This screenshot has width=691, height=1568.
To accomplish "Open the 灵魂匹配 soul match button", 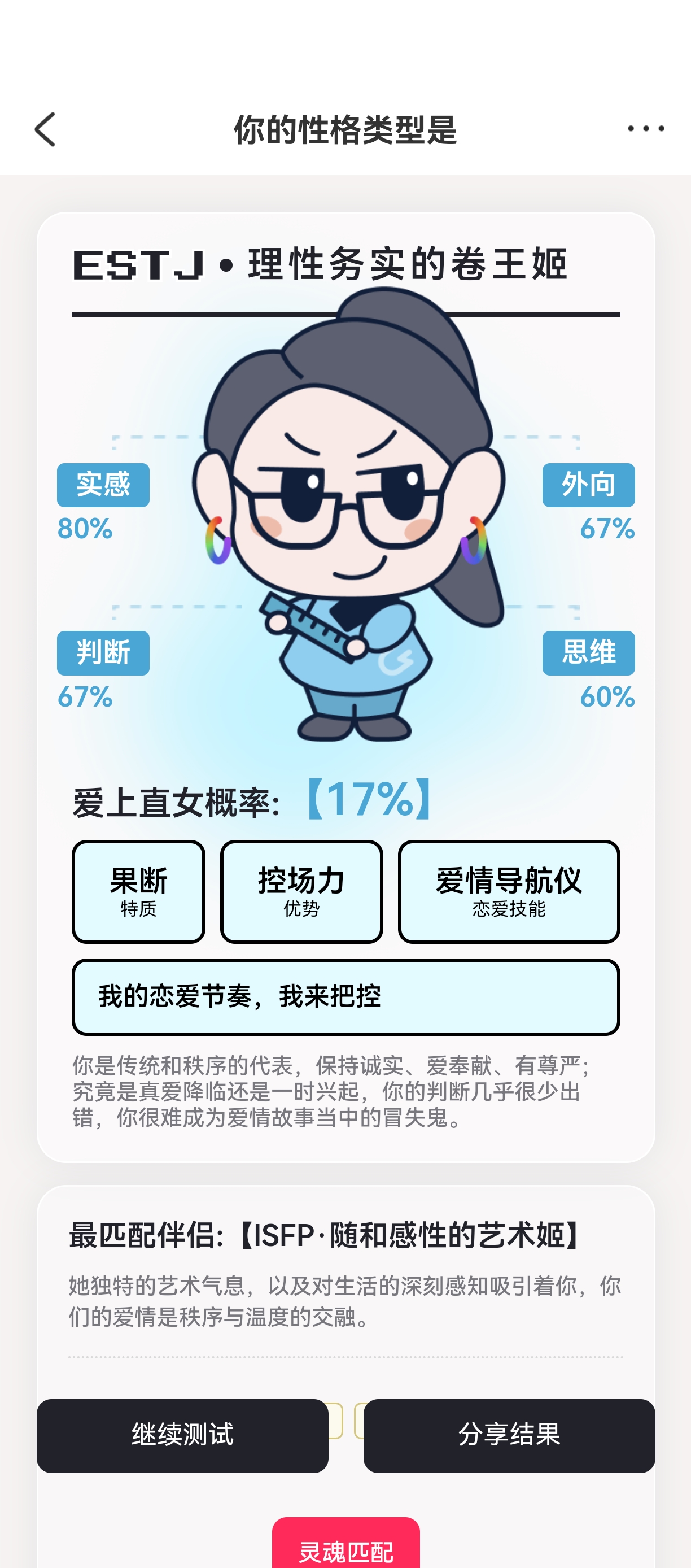I will (x=345, y=1545).
